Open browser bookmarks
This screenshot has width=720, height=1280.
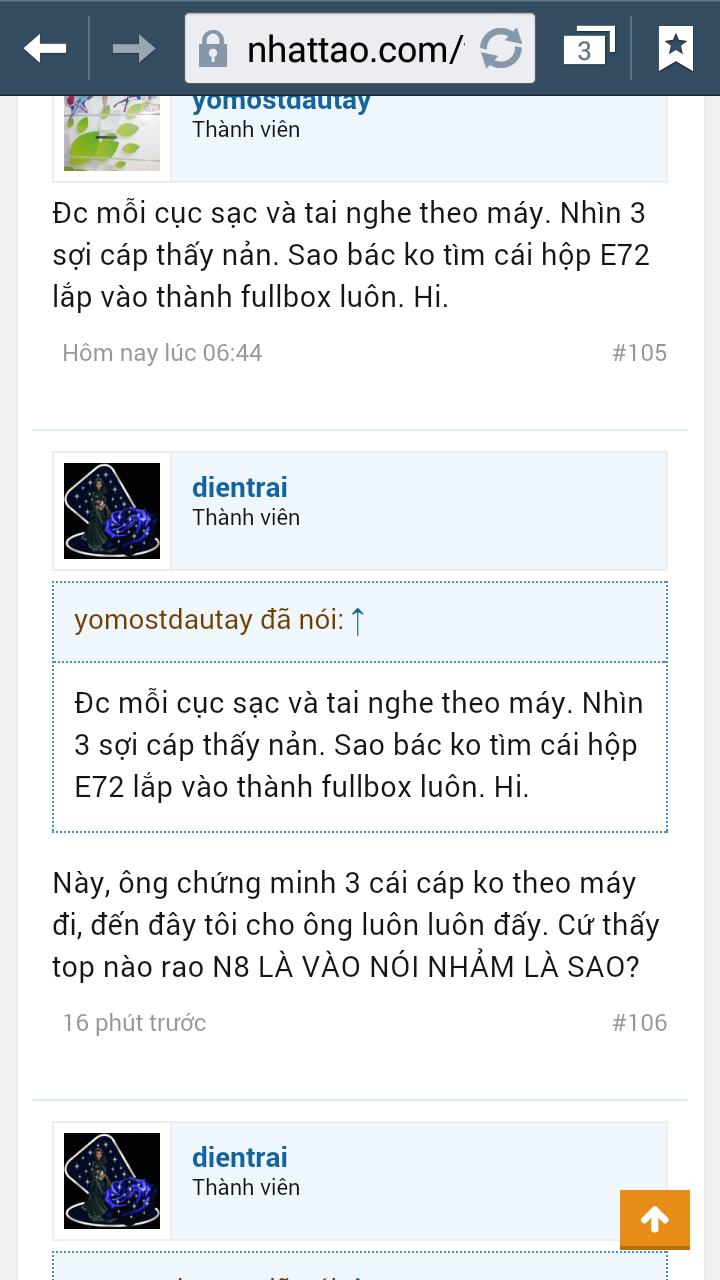[676, 47]
